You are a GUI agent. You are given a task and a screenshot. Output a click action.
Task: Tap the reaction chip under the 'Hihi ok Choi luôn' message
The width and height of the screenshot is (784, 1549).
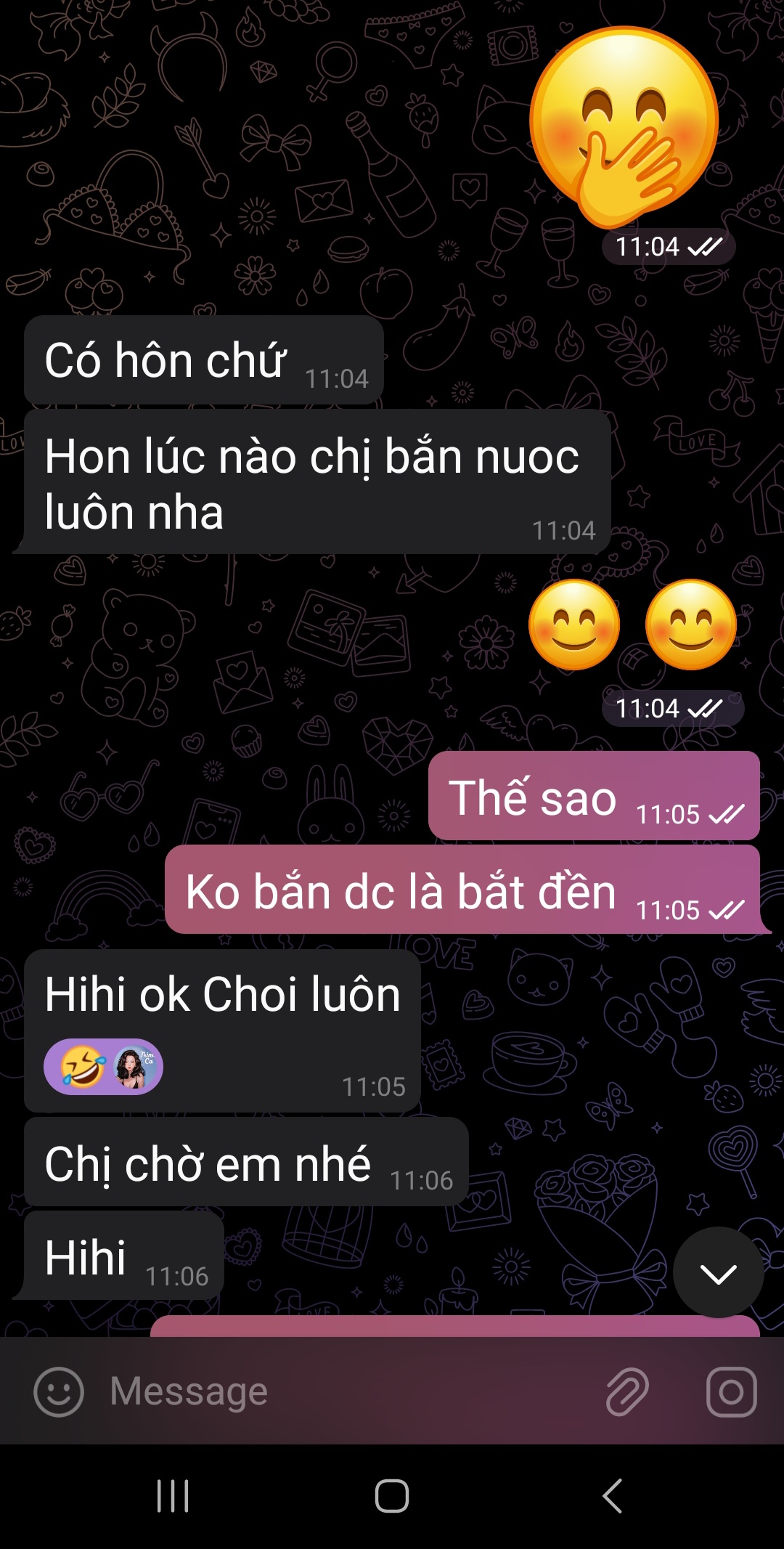[x=103, y=1067]
